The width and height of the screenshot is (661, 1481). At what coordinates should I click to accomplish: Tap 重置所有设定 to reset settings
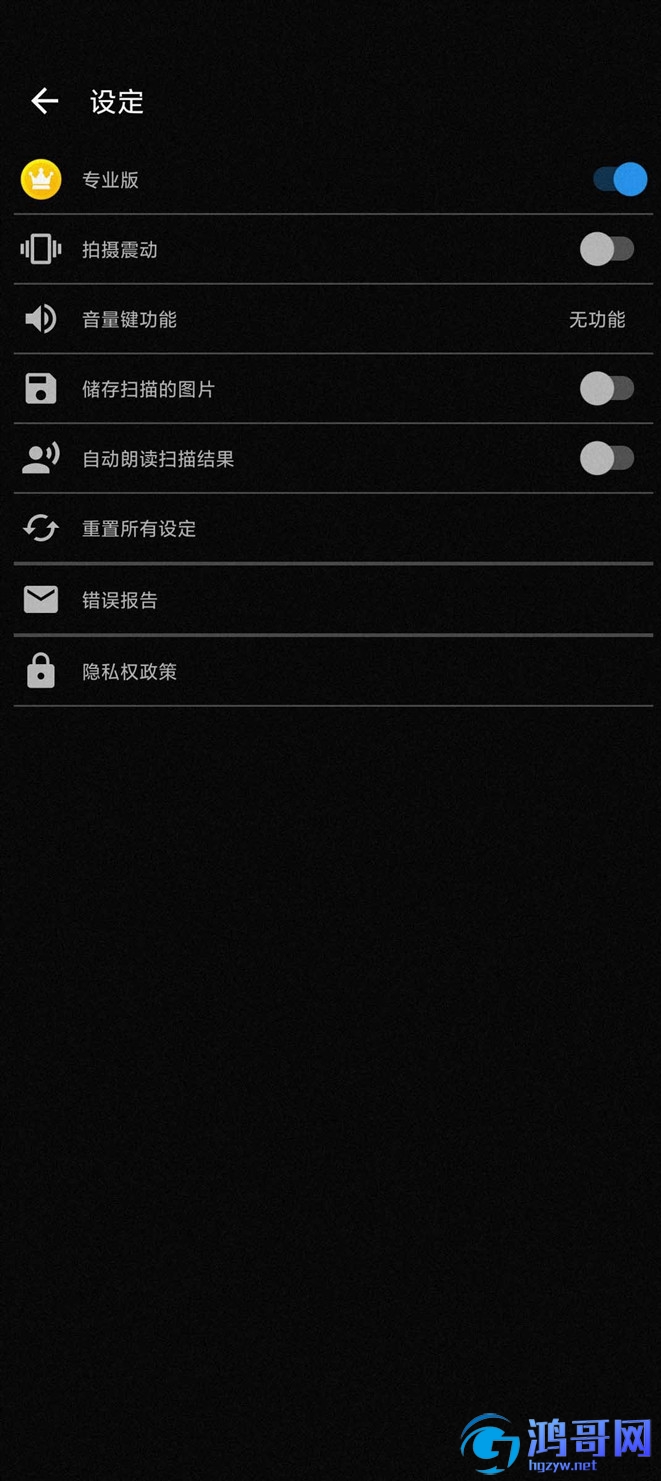tap(333, 529)
